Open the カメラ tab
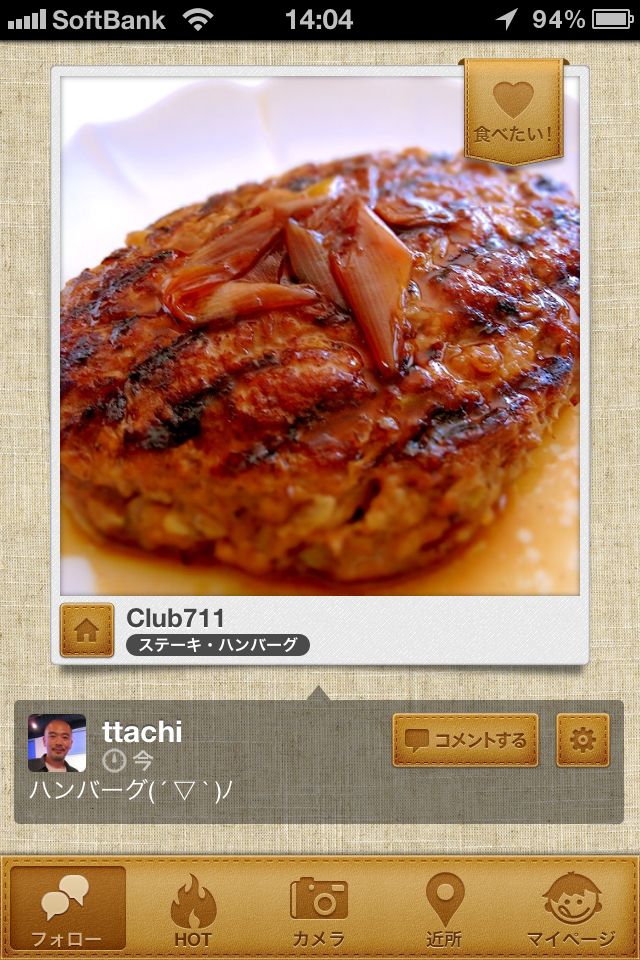Image resolution: width=640 pixels, height=960 pixels. tap(319, 909)
